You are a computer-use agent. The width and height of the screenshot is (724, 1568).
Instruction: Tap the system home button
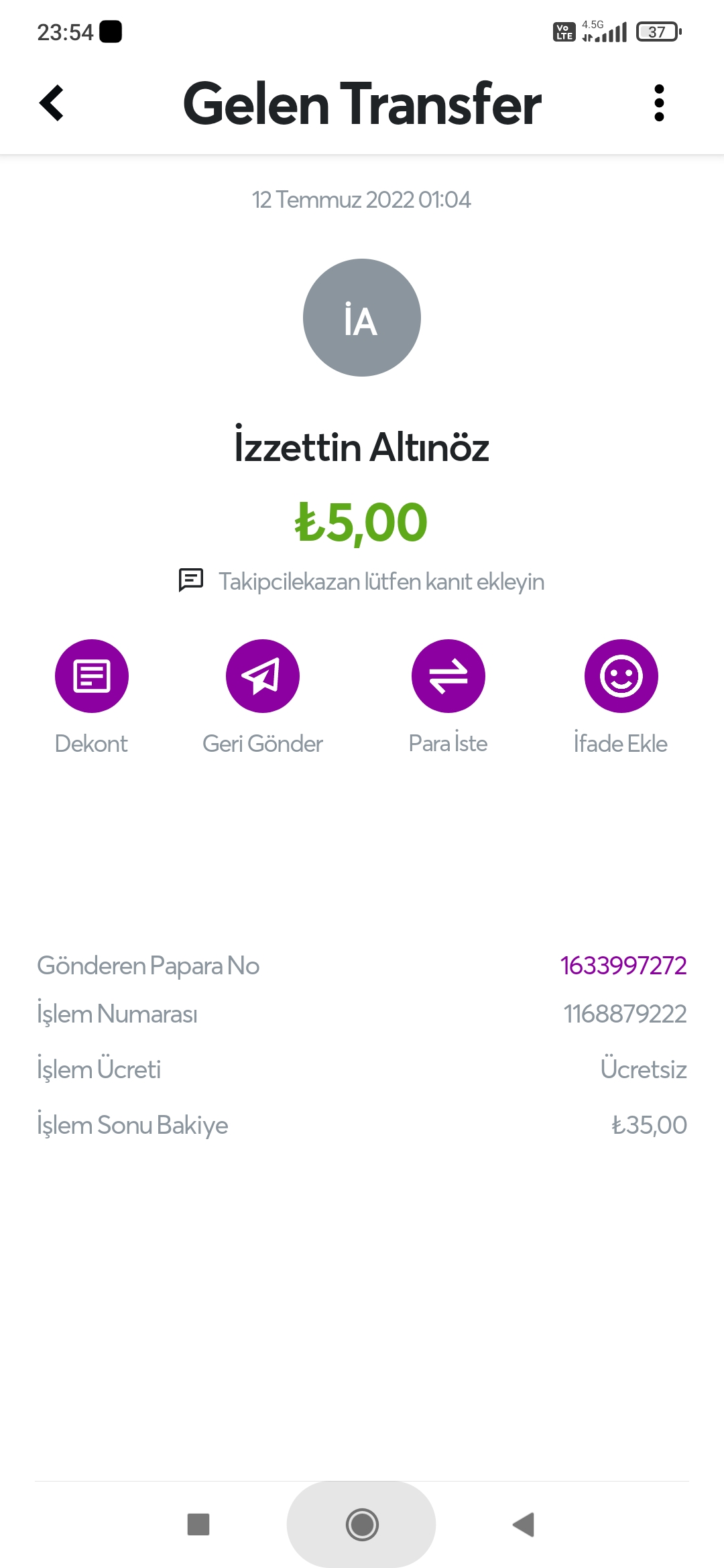(362, 1524)
